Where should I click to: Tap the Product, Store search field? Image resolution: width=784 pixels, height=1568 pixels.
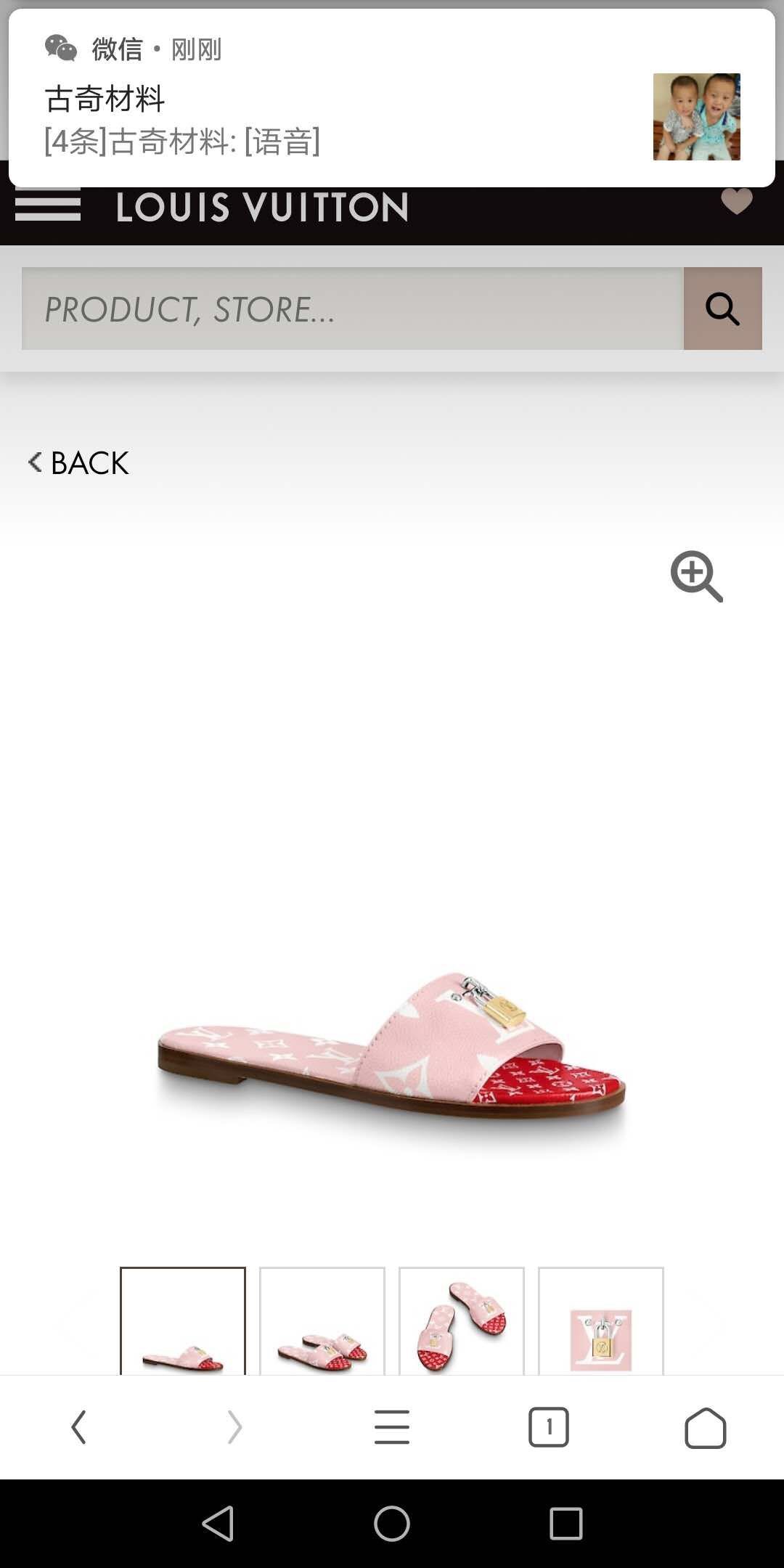coord(353,309)
